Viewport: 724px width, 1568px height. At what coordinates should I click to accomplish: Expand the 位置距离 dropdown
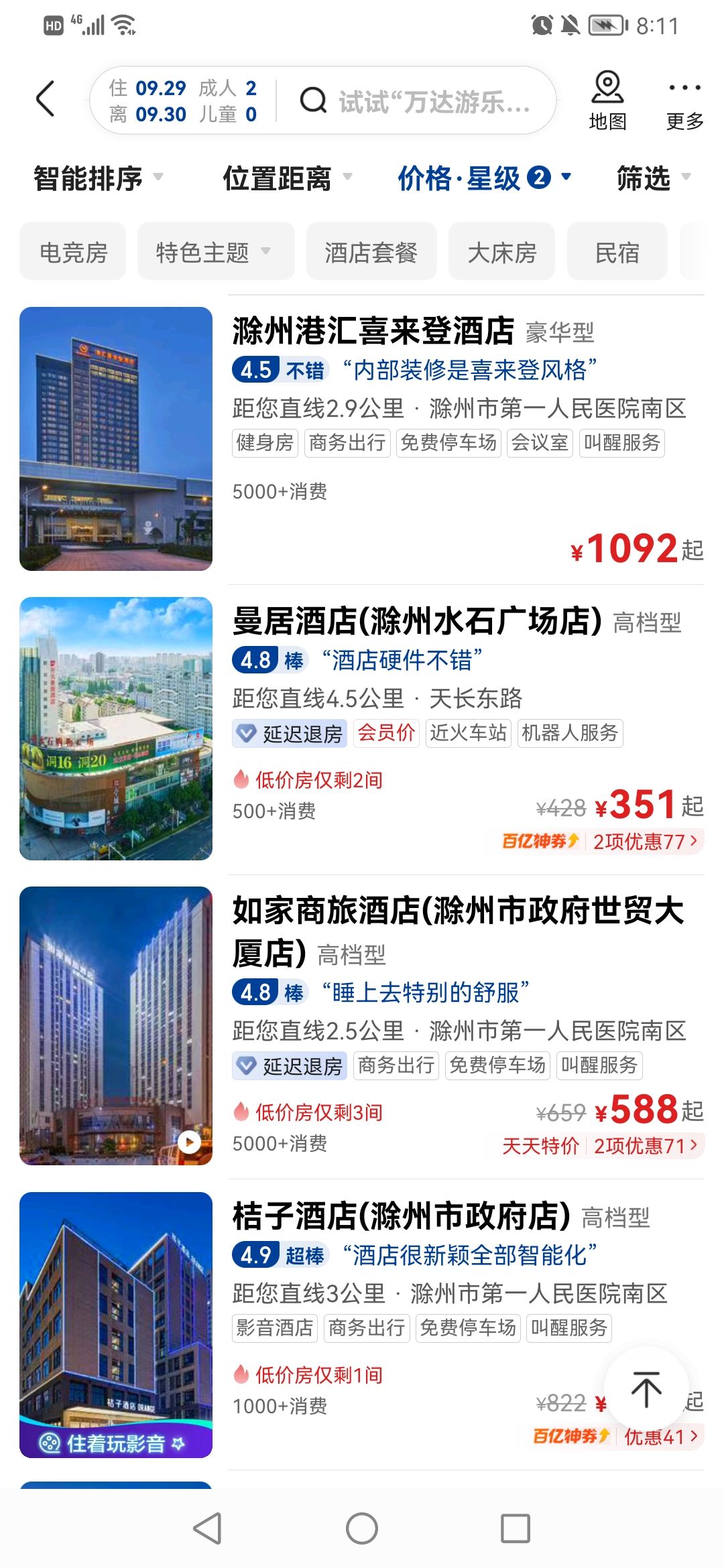288,178
